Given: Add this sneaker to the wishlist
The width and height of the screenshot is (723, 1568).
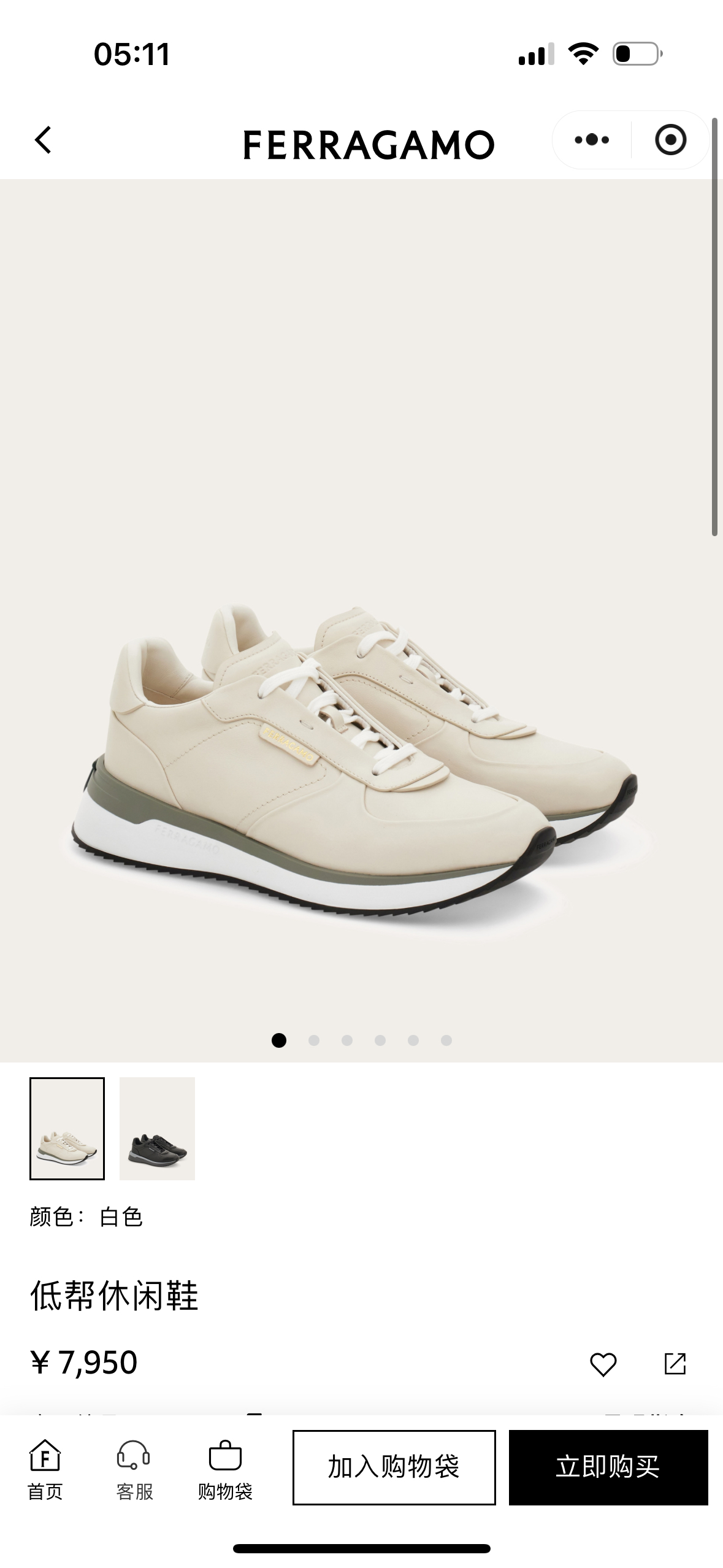Looking at the screenshot, I should click(x=603, y=1364).
